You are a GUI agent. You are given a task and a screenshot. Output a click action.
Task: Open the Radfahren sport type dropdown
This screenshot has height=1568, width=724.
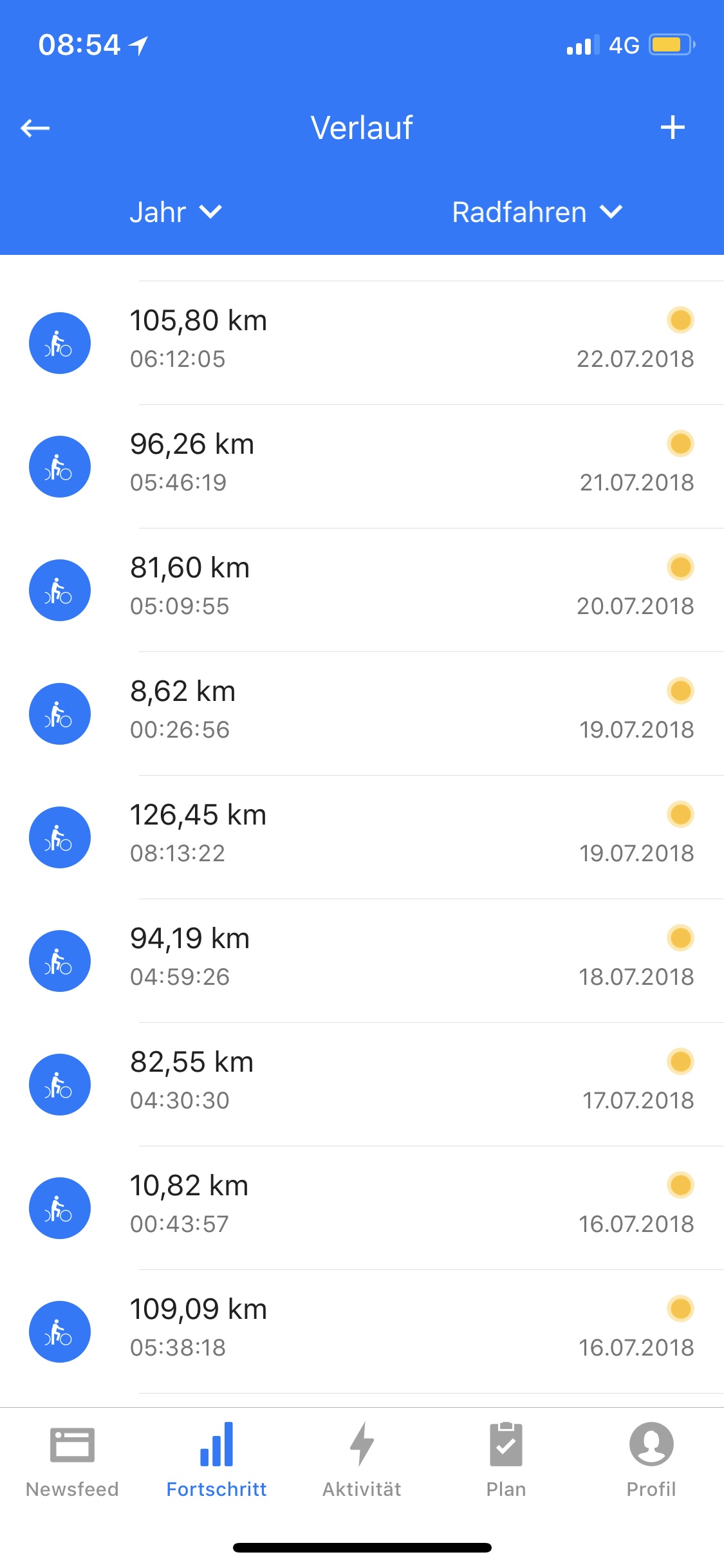pyautogui.click(x=537, y=212)
